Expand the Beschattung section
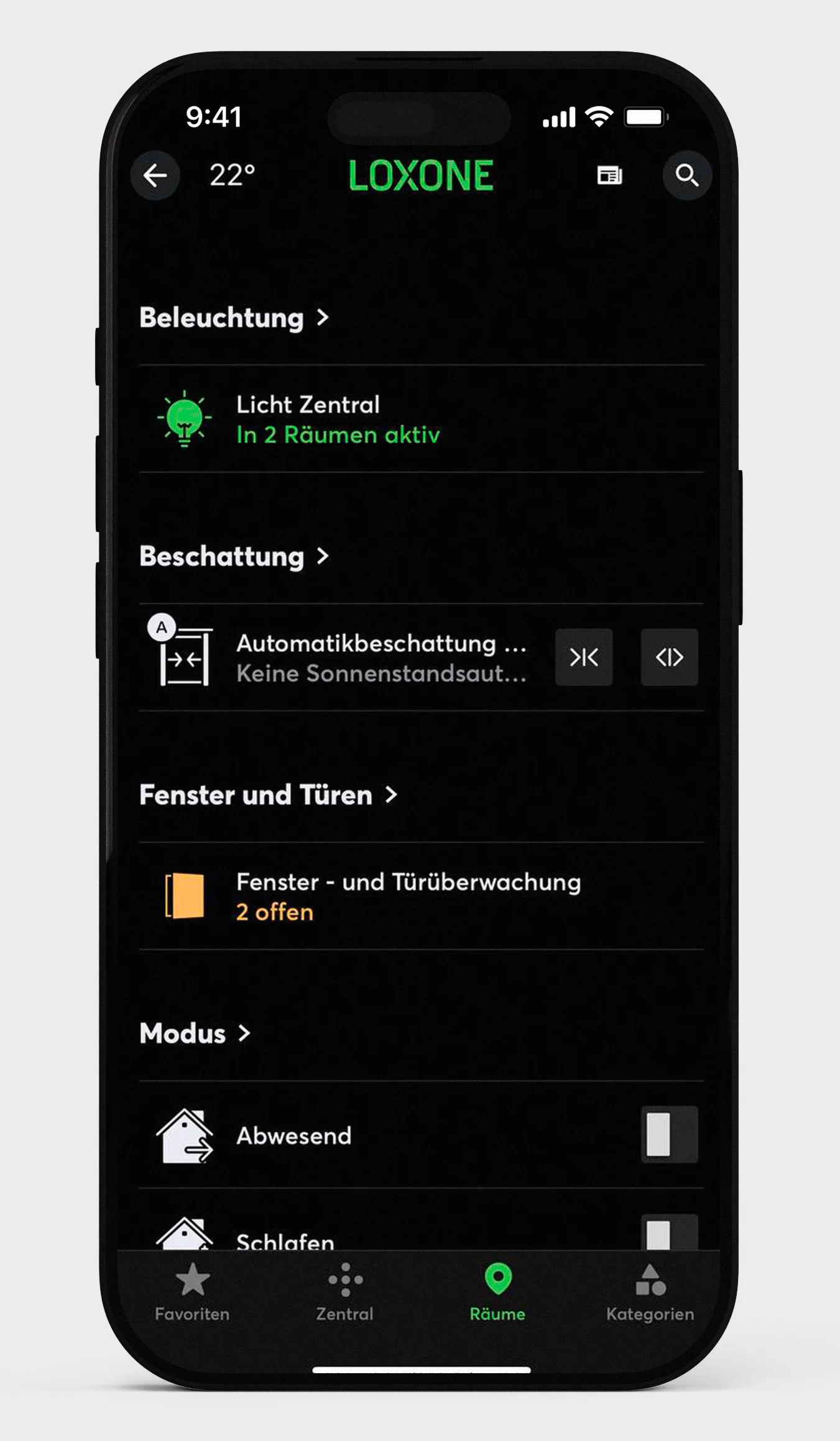Screen dimensions: 840x1441 (234, 557)
